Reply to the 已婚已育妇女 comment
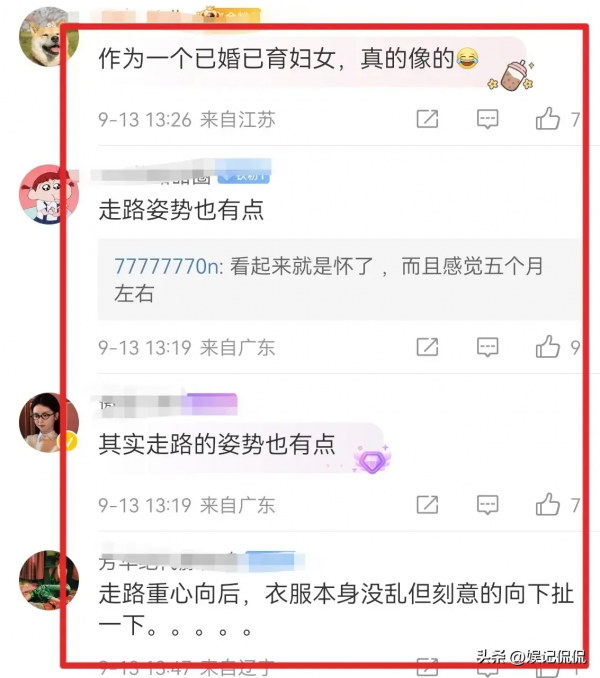The width and height of the screenshot is (600, 678). click(487, 120)
